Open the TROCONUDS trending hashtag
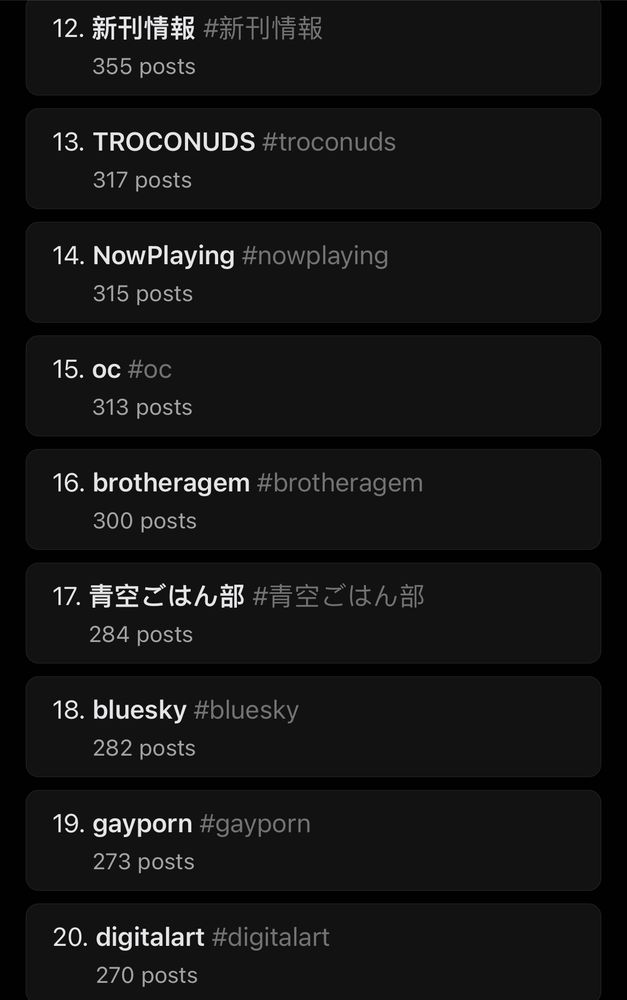Screen dimensions: 627x1000 pos(312,159)
